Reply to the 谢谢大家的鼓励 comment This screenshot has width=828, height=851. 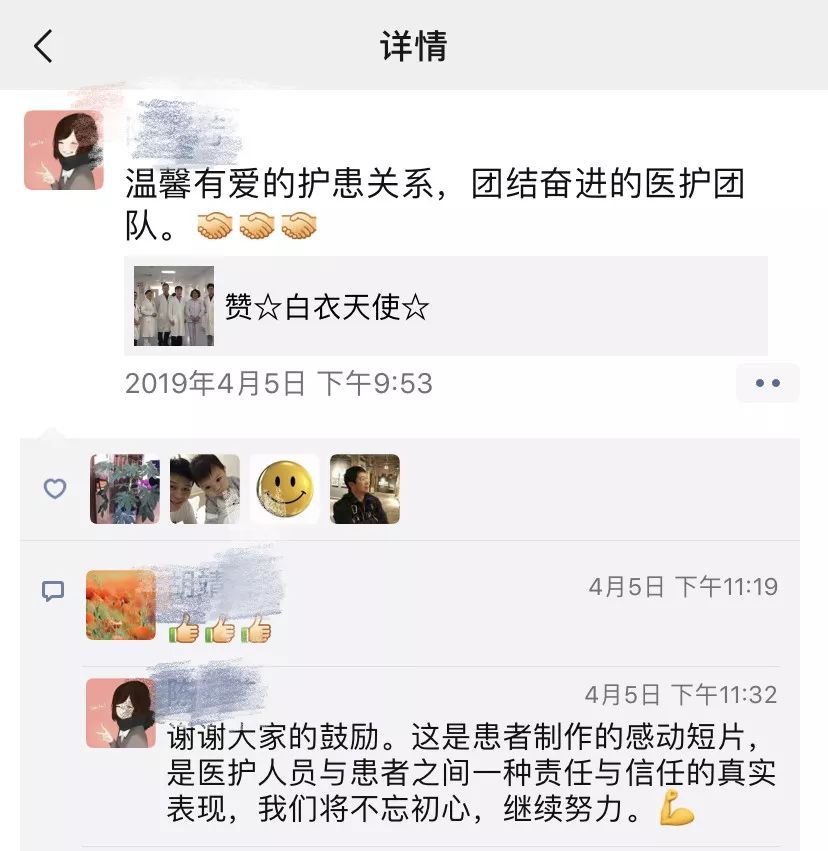pyautogui.click(x=470, y=774)
